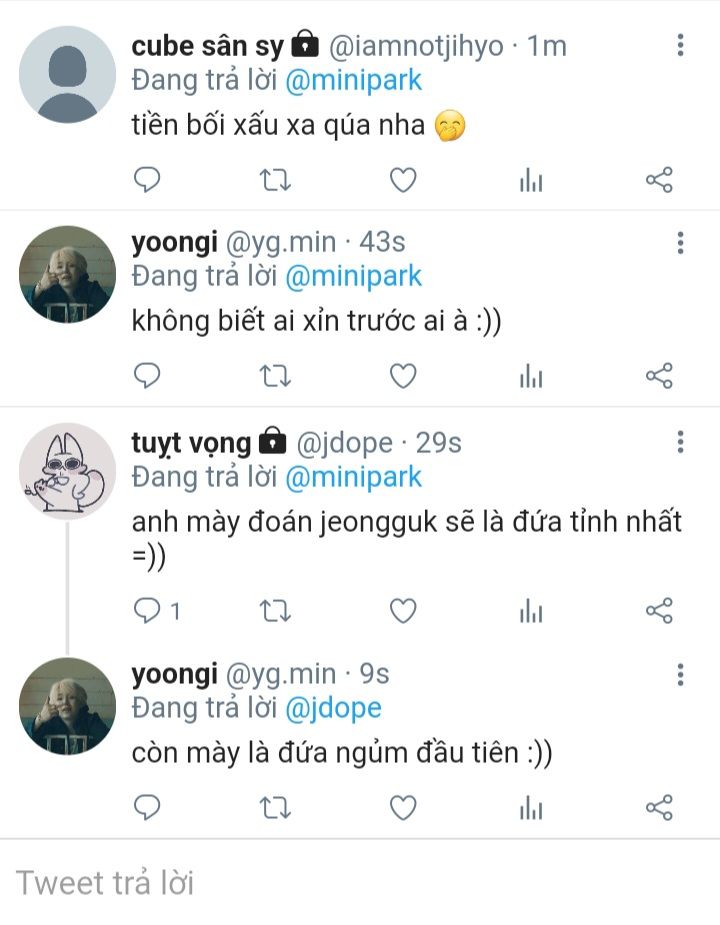The width and height of the screenshot is (720, 925).
Task: Retweet cube sân sy's reply
Action: (x=276, y=181)
